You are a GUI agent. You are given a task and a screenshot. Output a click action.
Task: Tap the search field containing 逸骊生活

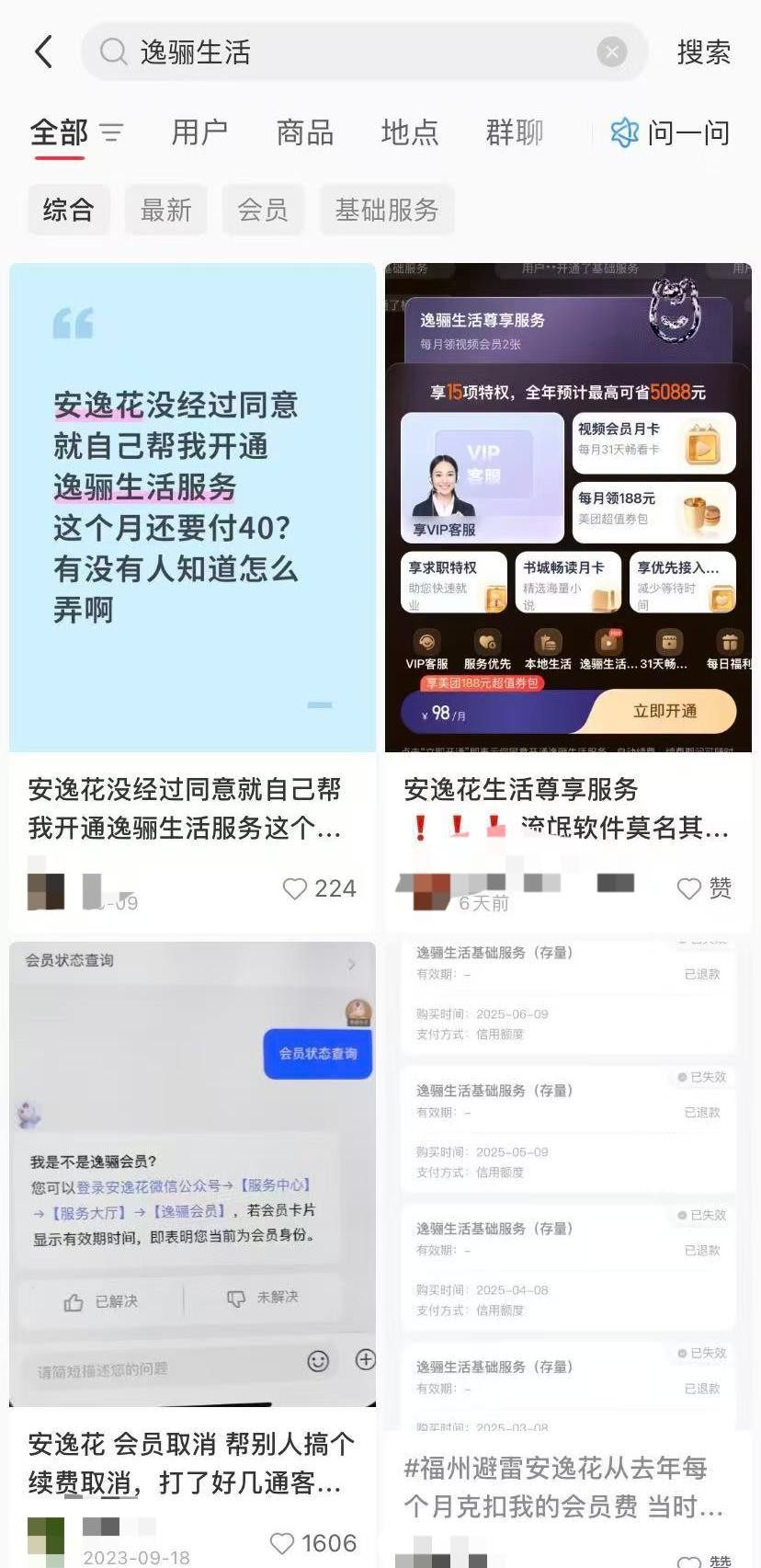point(349,52)
